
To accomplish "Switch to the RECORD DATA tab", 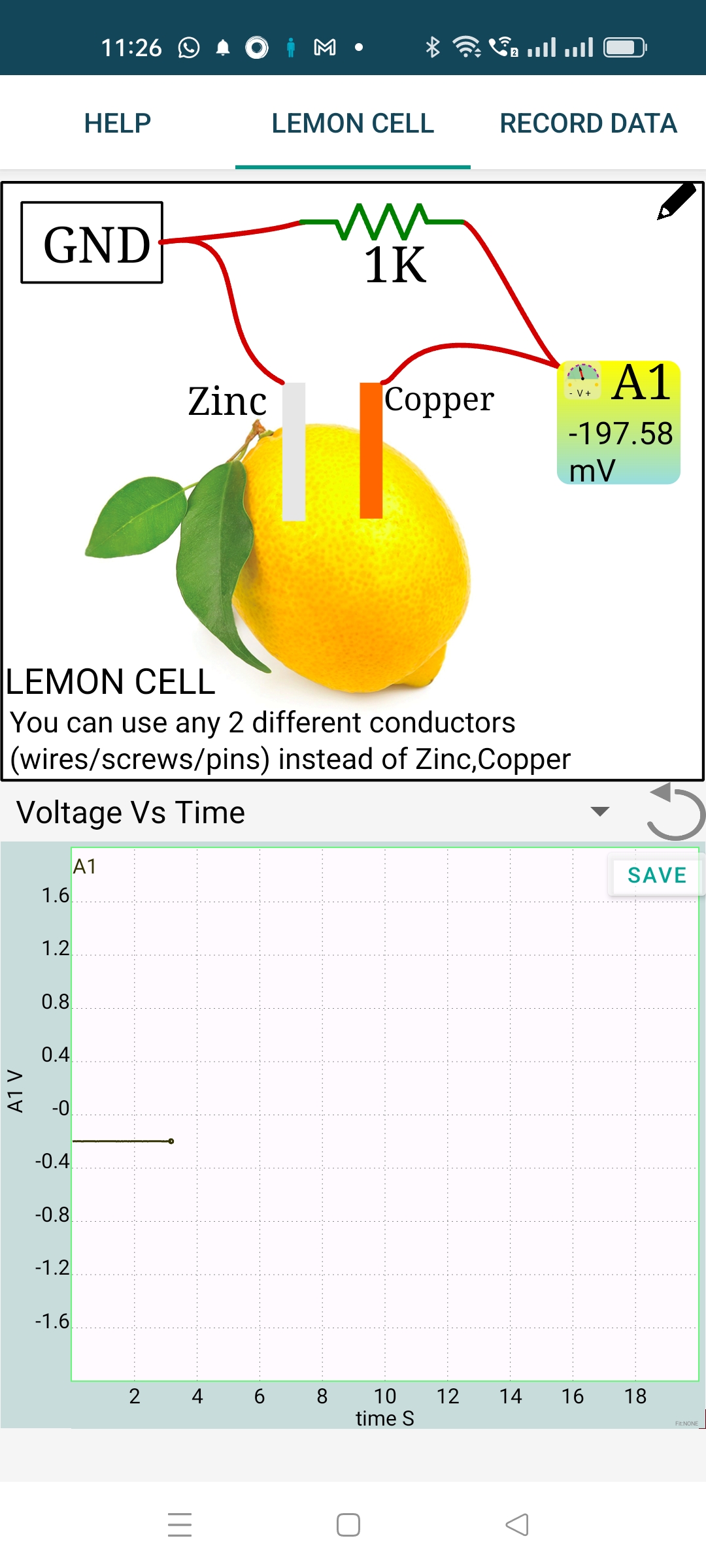I will tap(588, 123).
